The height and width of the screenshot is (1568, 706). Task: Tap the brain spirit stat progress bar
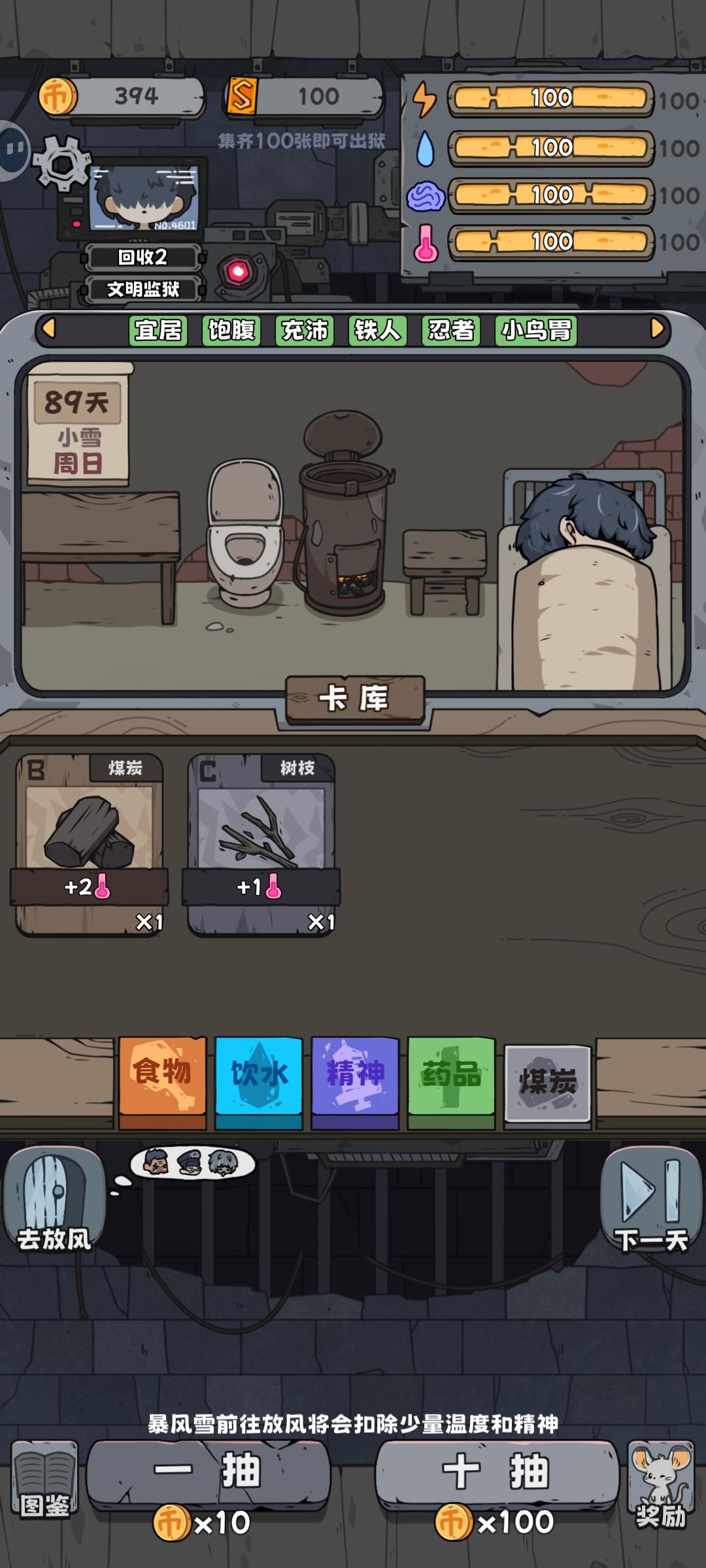552,195
